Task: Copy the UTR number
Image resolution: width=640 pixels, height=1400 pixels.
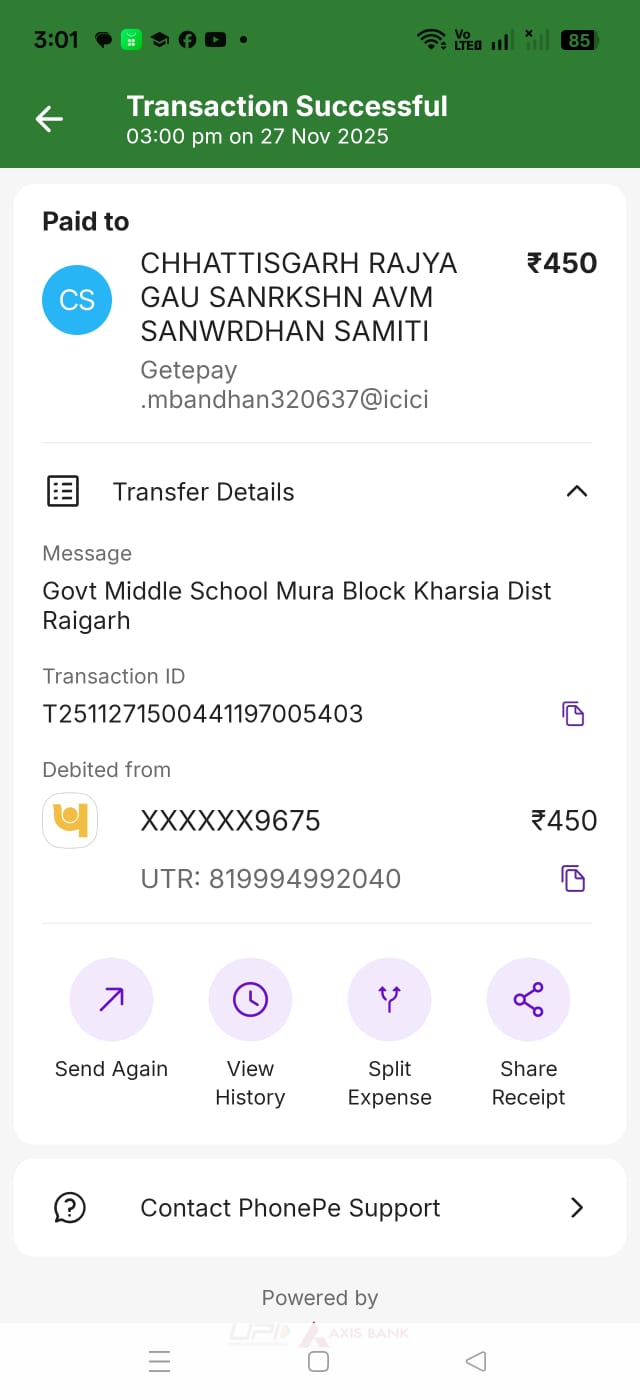Action: click(573, 879)
